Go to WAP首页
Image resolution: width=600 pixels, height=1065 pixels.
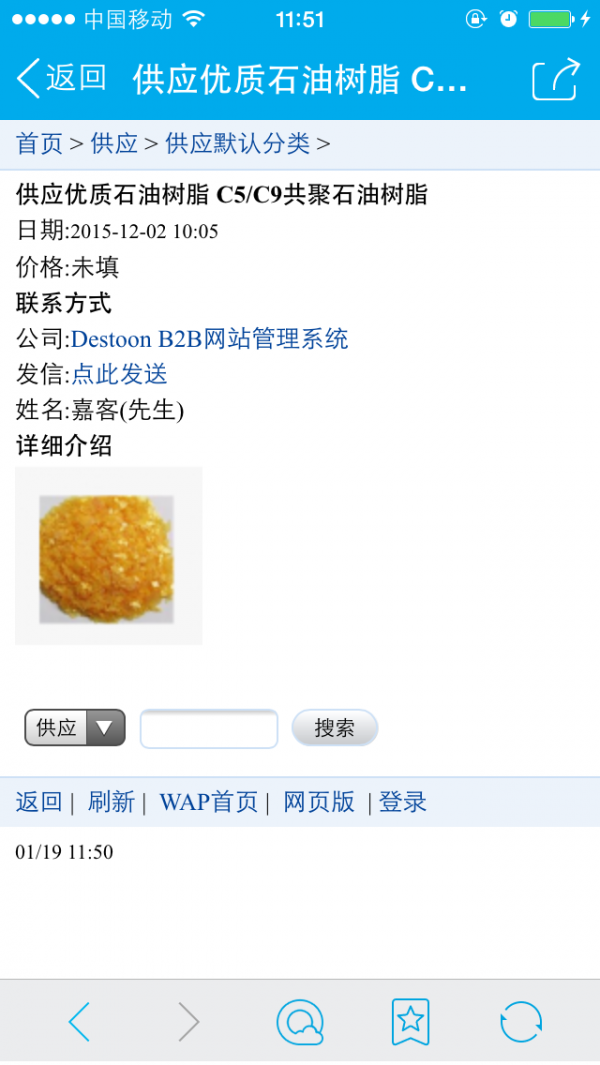point(208,802)
